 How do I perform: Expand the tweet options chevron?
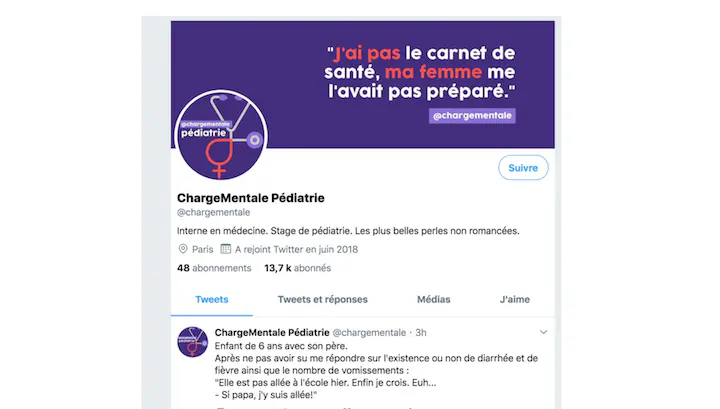pos(543,332)
